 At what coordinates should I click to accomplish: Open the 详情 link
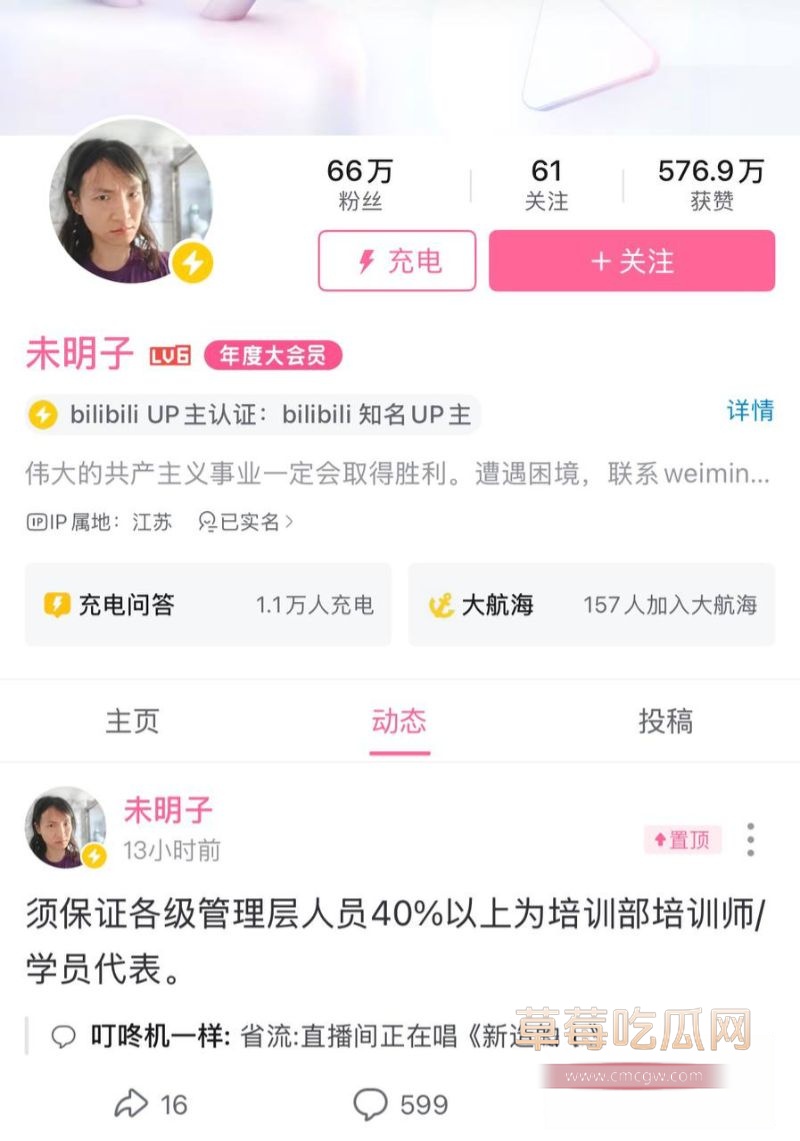[752, 412]
